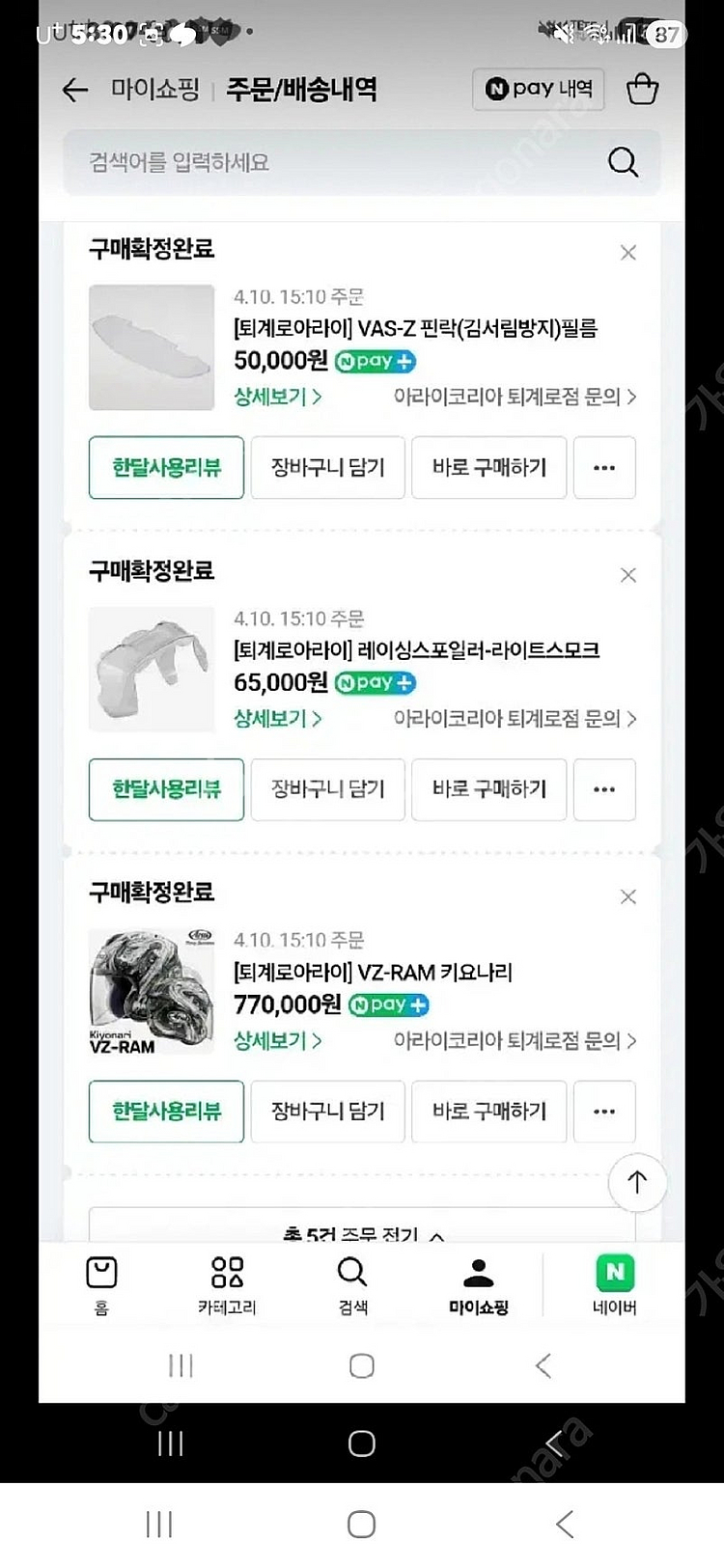View 상세보기 for the VAS-Z 핀락 필름 order
Image resolution: width=724 pixels, height=1568 pixels.
pyautogui.click(x=277, y=397)
